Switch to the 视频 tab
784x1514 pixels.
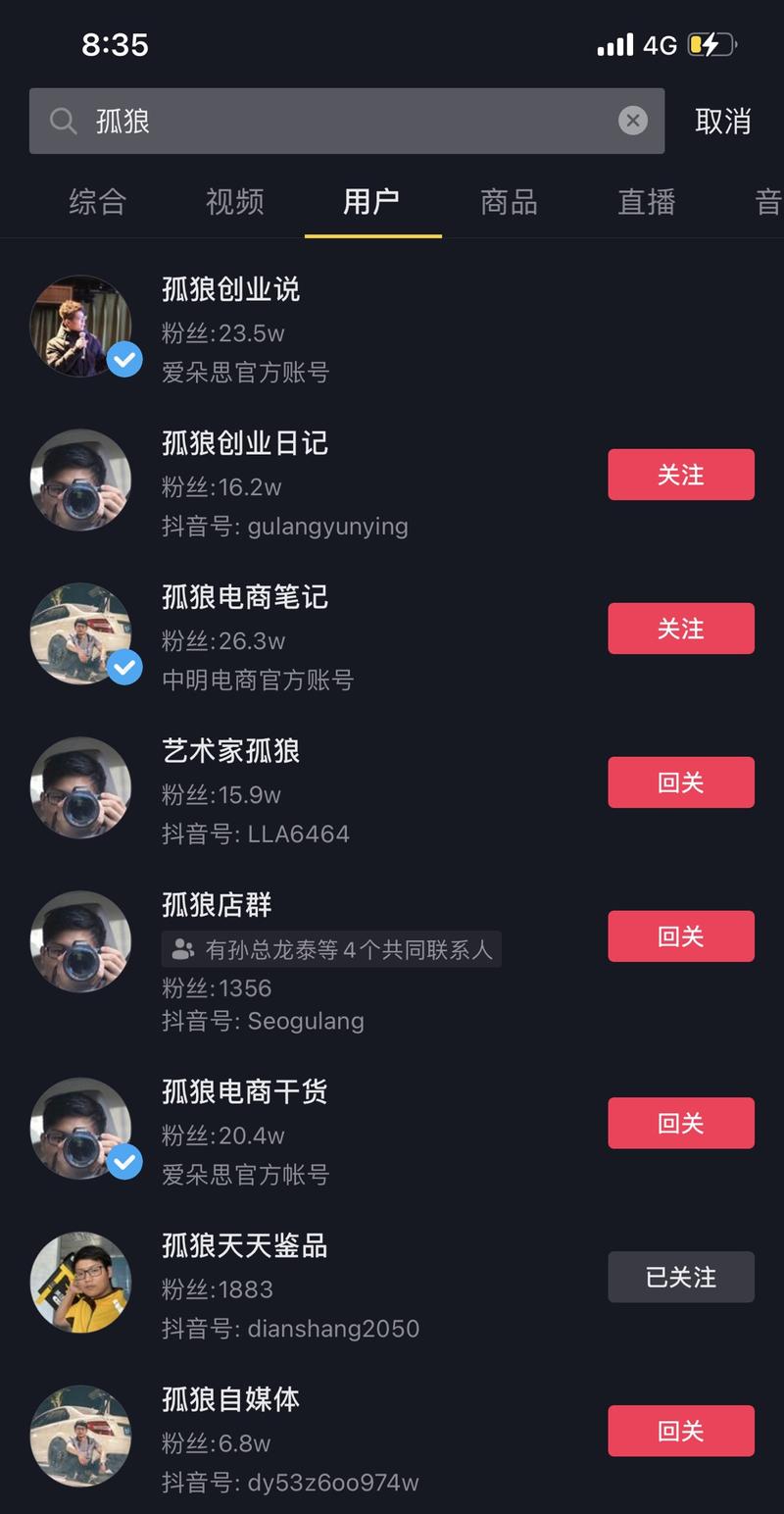pyautogui.click(x=233, y=202)
